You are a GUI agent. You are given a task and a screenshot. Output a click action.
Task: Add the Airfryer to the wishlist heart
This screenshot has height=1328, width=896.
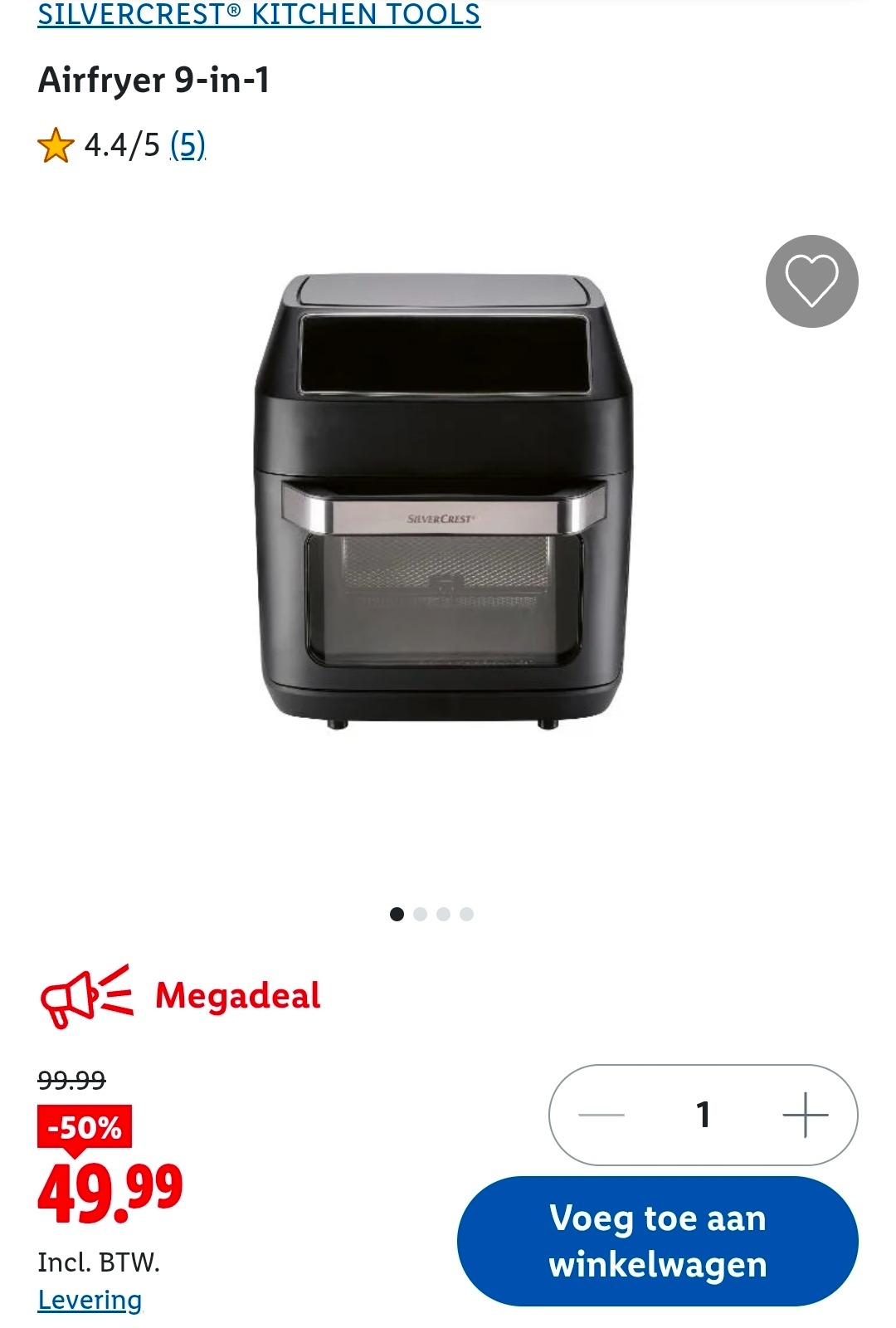point(811,281)
